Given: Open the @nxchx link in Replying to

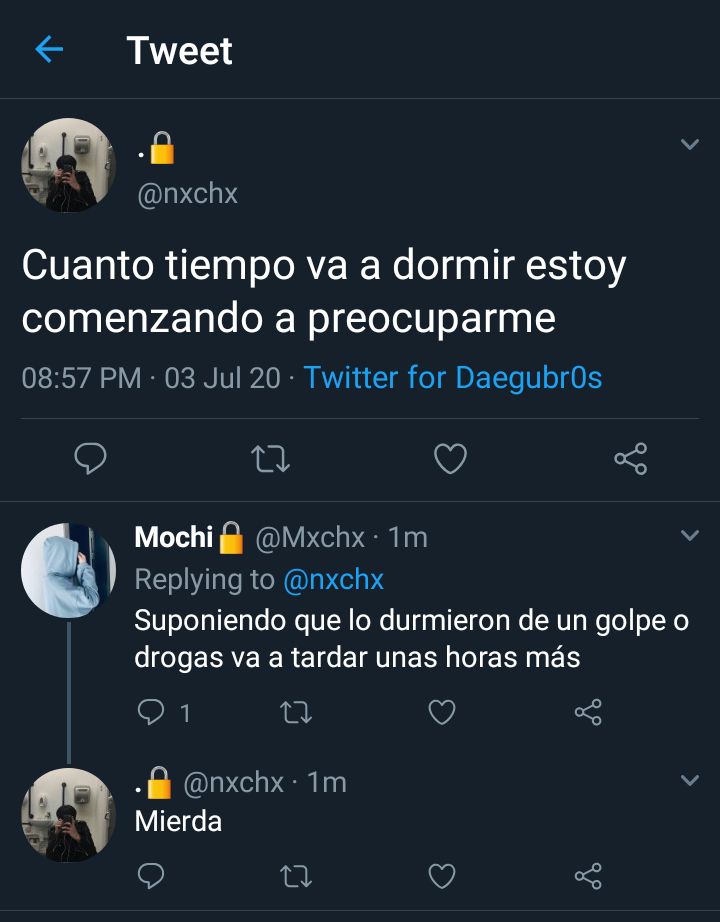Looking at the screenshot, I should coord(333,579).
